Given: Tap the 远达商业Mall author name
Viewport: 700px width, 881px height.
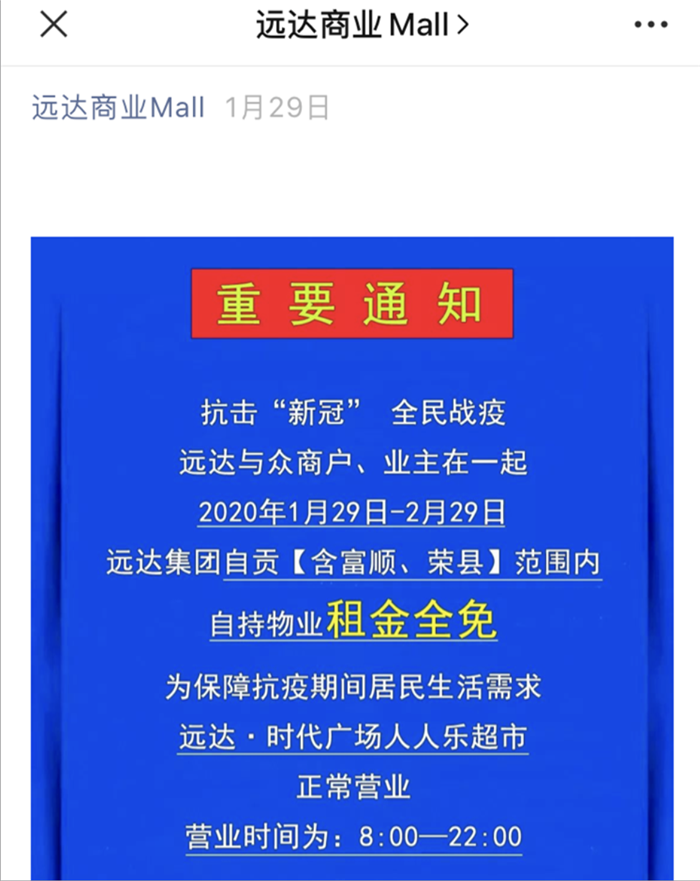Looking at the screenshot, I should coord(118,107).
